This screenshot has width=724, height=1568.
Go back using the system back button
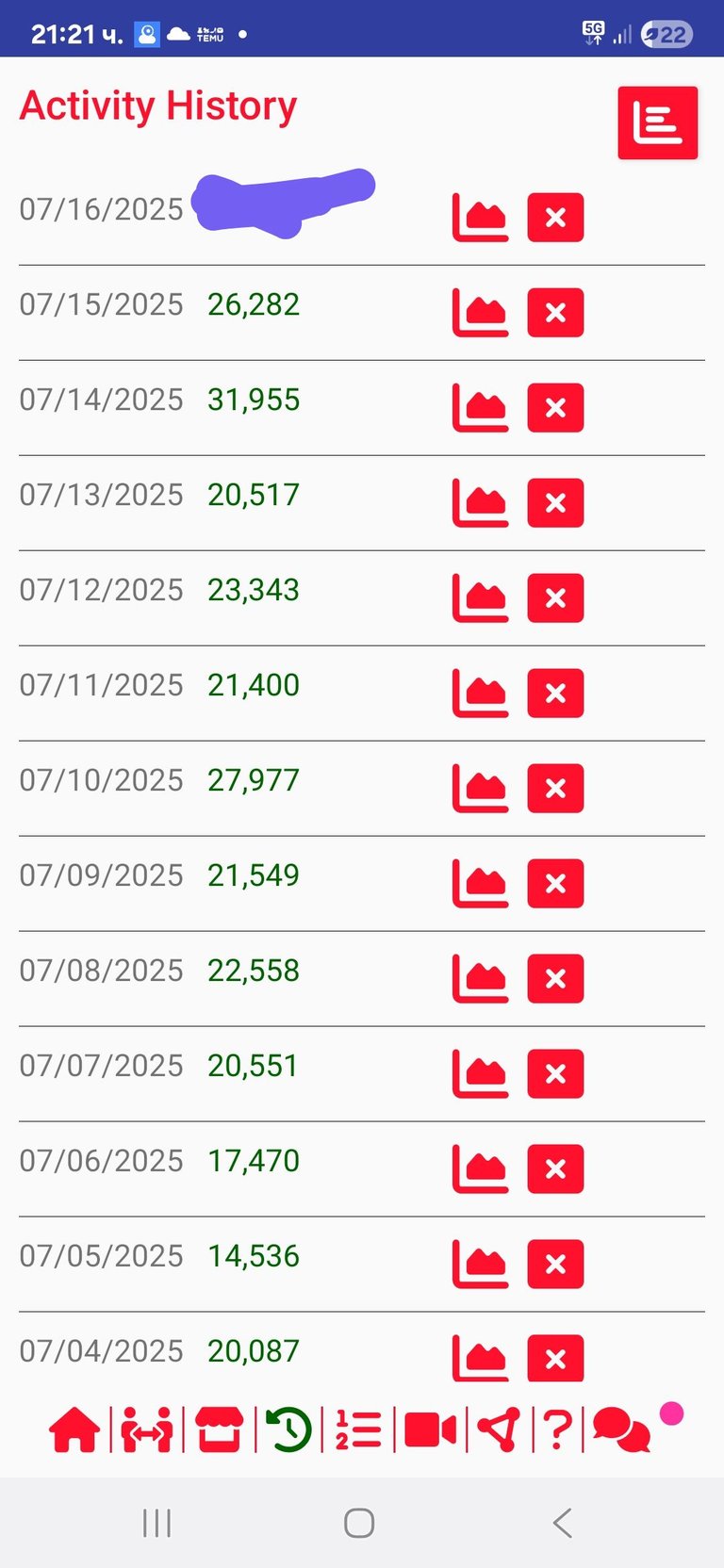coord(563,1523)
